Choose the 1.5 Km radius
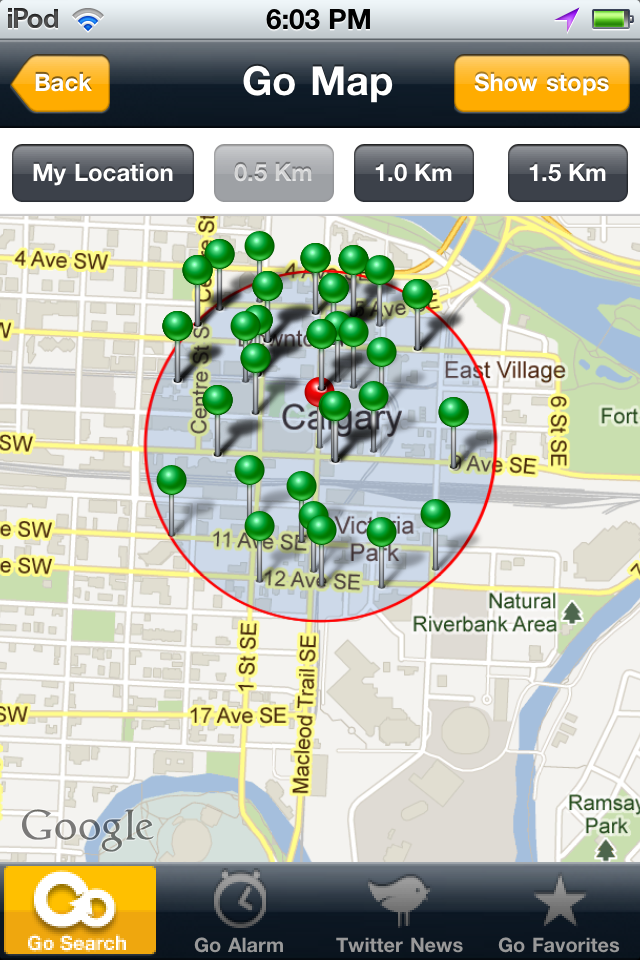 (567, 173)
